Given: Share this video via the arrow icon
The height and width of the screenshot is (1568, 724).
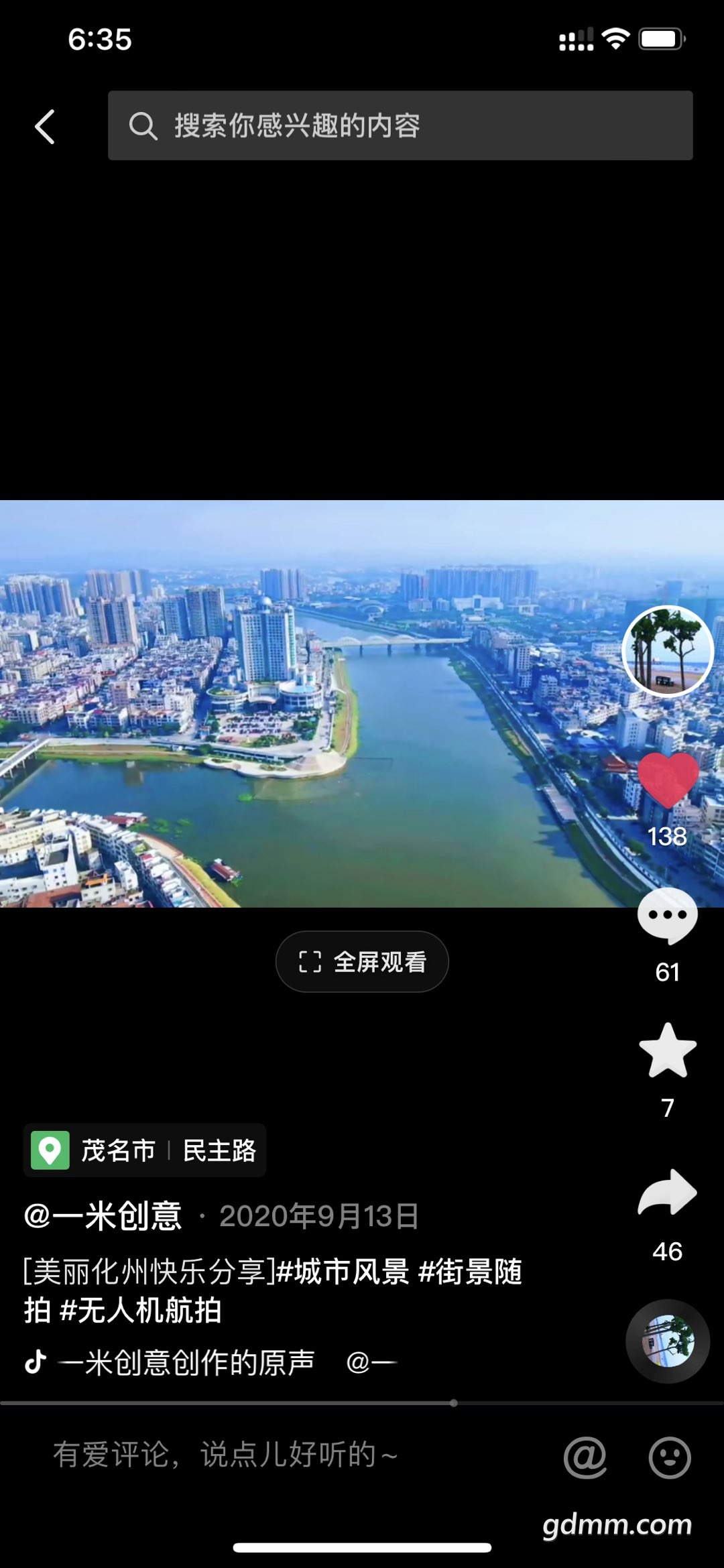Looking at the screenshot, I should [668, 1193].
